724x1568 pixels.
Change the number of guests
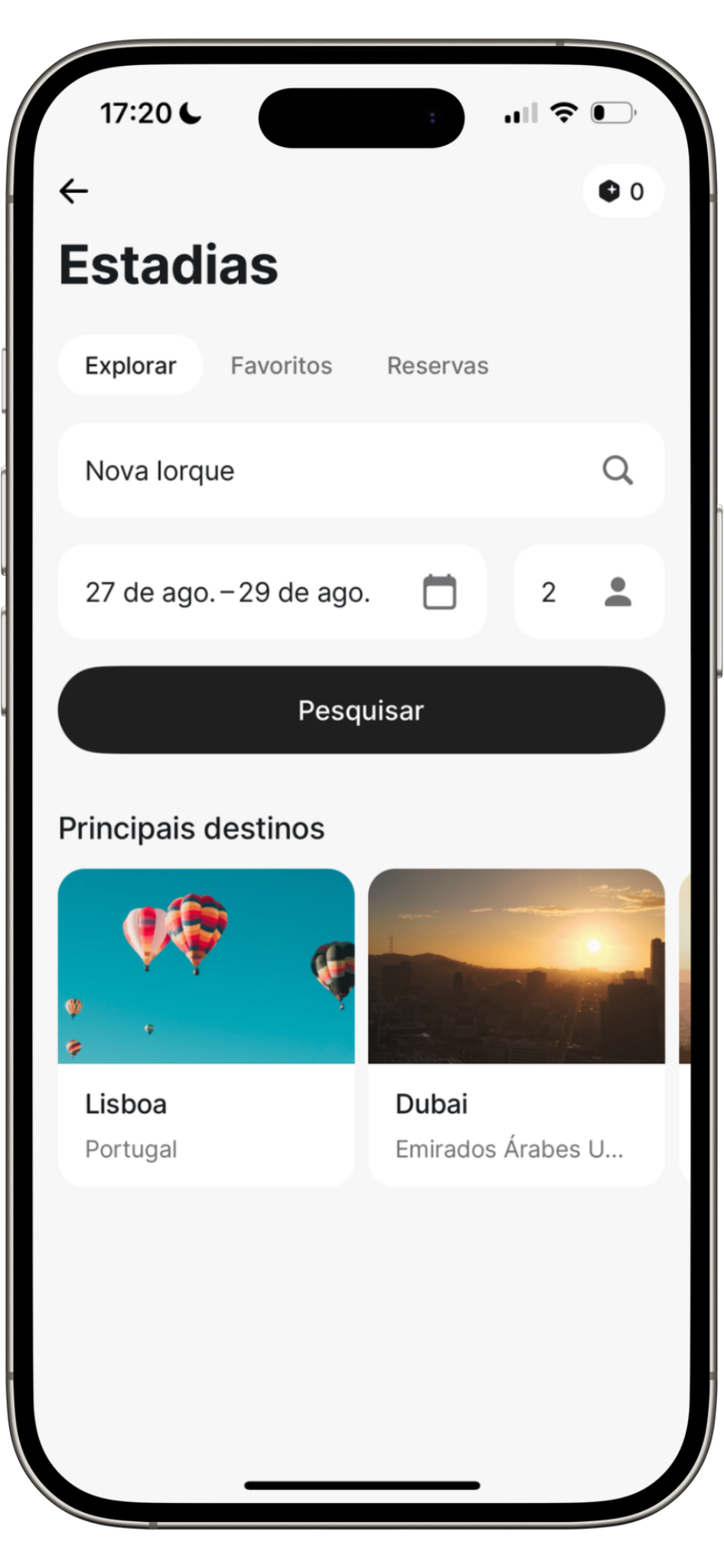(x=588, y=592)
